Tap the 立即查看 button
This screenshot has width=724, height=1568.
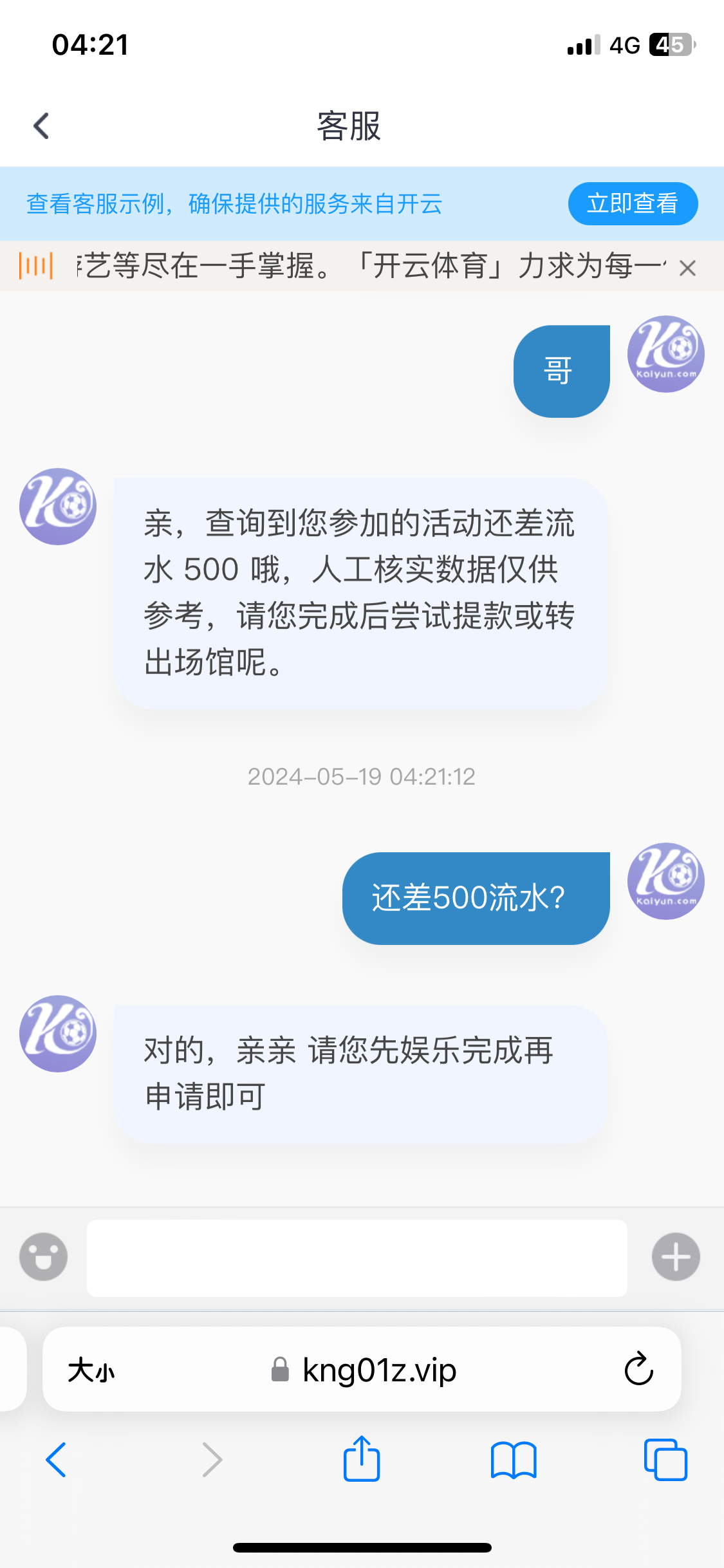tap(633, 203)
